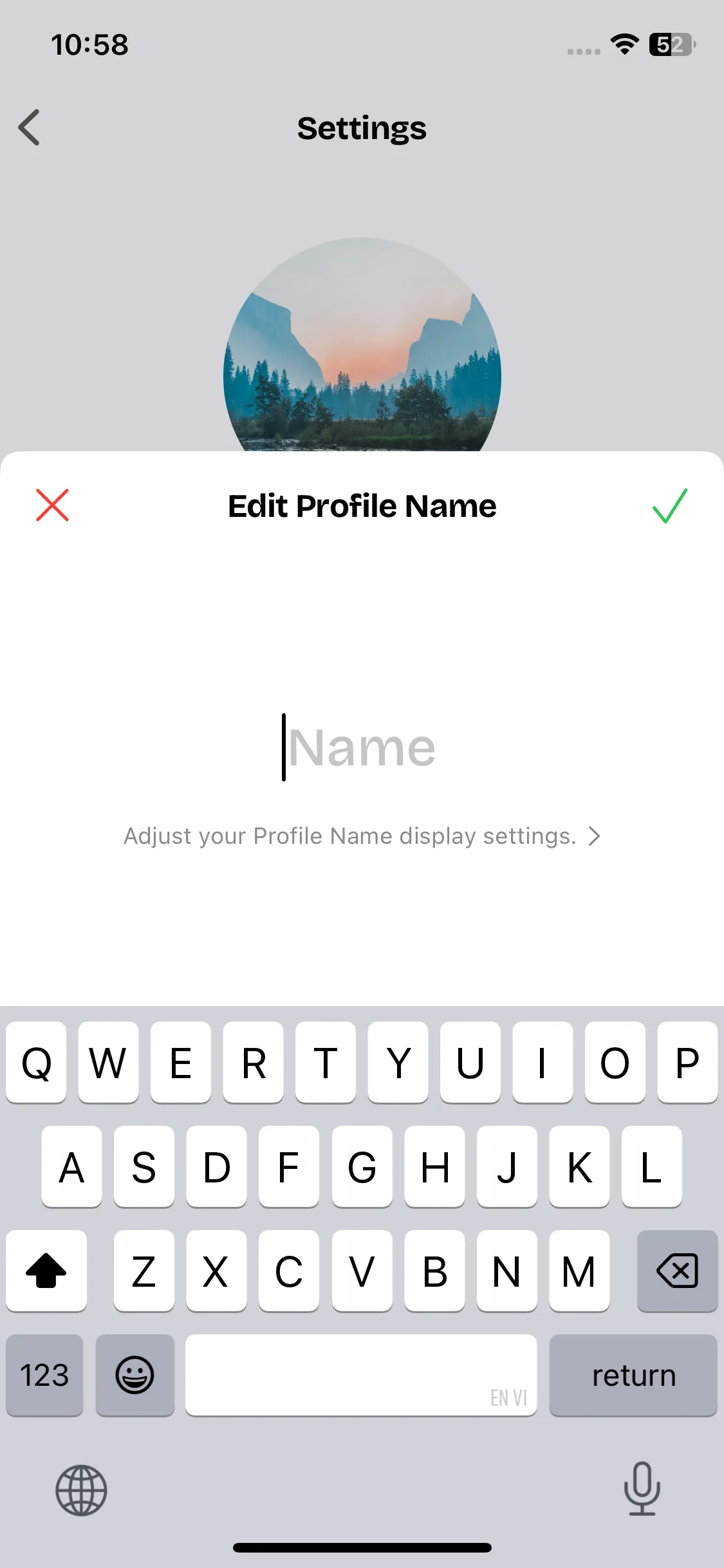
Task: Open the emoji keyboard
Action: pos(135,1376)
